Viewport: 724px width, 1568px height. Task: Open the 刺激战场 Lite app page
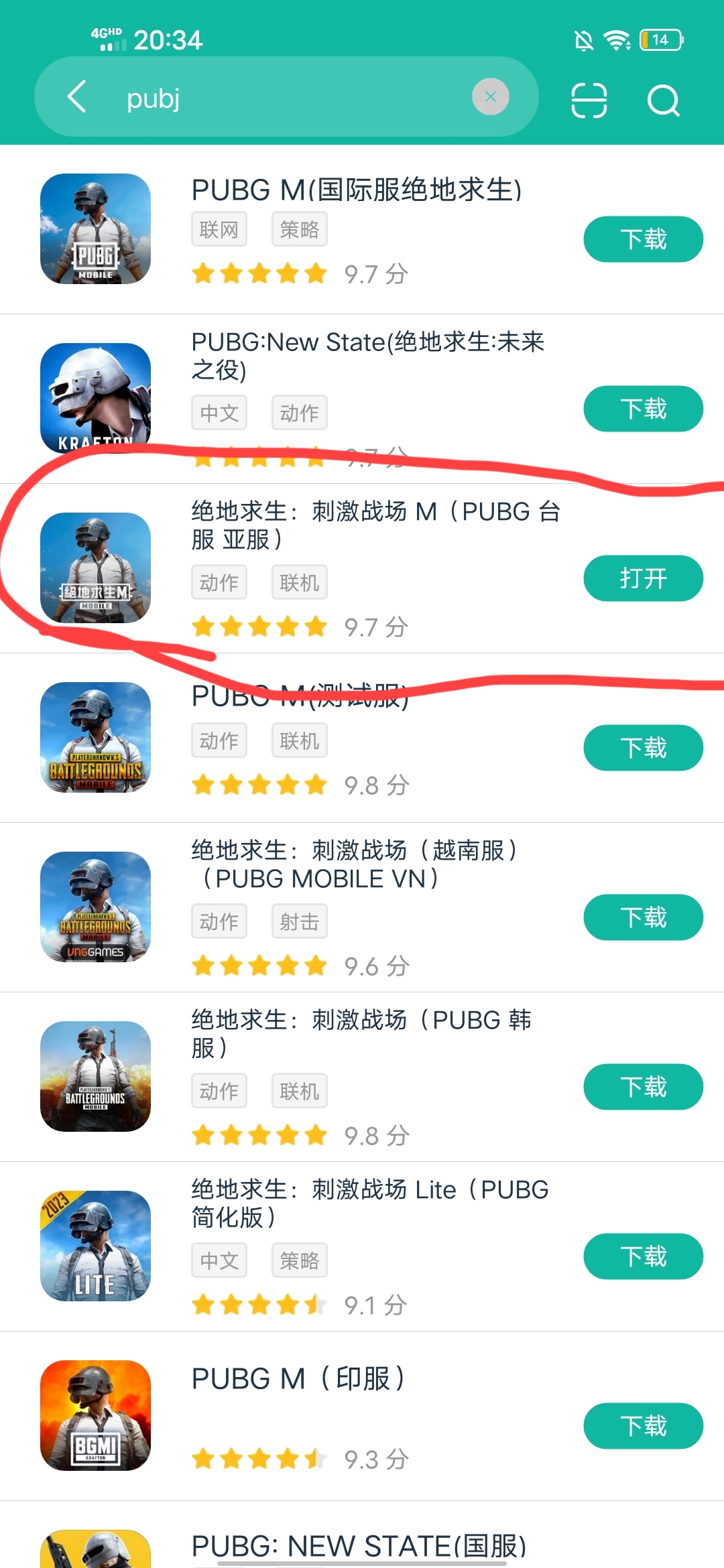click(x=369, y=1203)
